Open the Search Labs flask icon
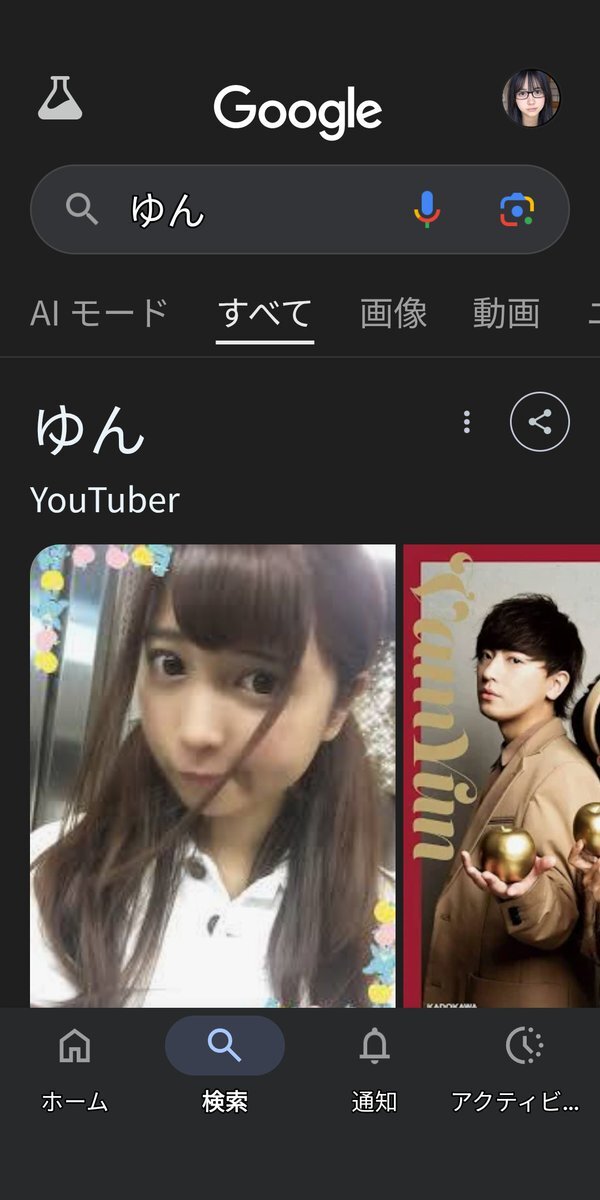 point(60,99)
